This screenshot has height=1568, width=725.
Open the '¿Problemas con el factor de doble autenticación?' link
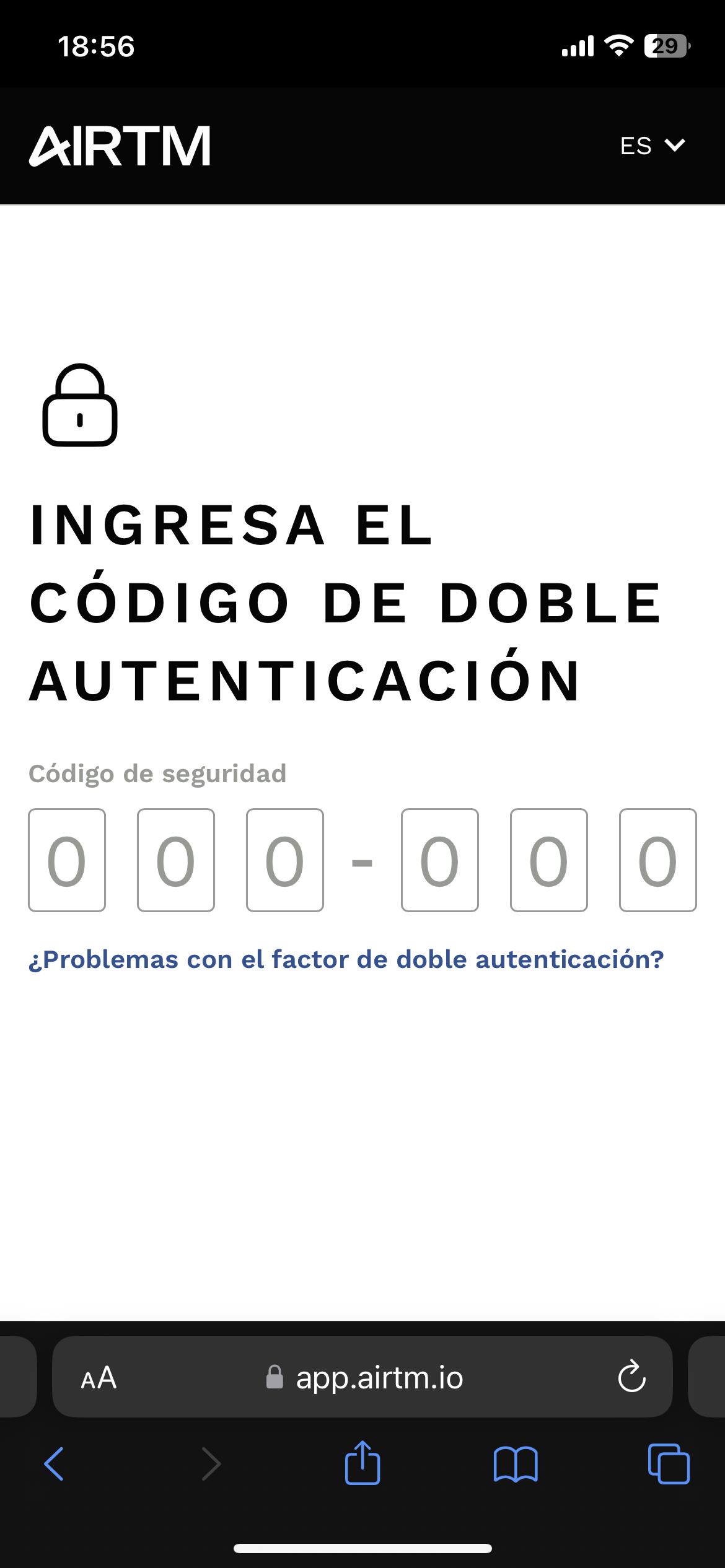[x=346, y=959]
